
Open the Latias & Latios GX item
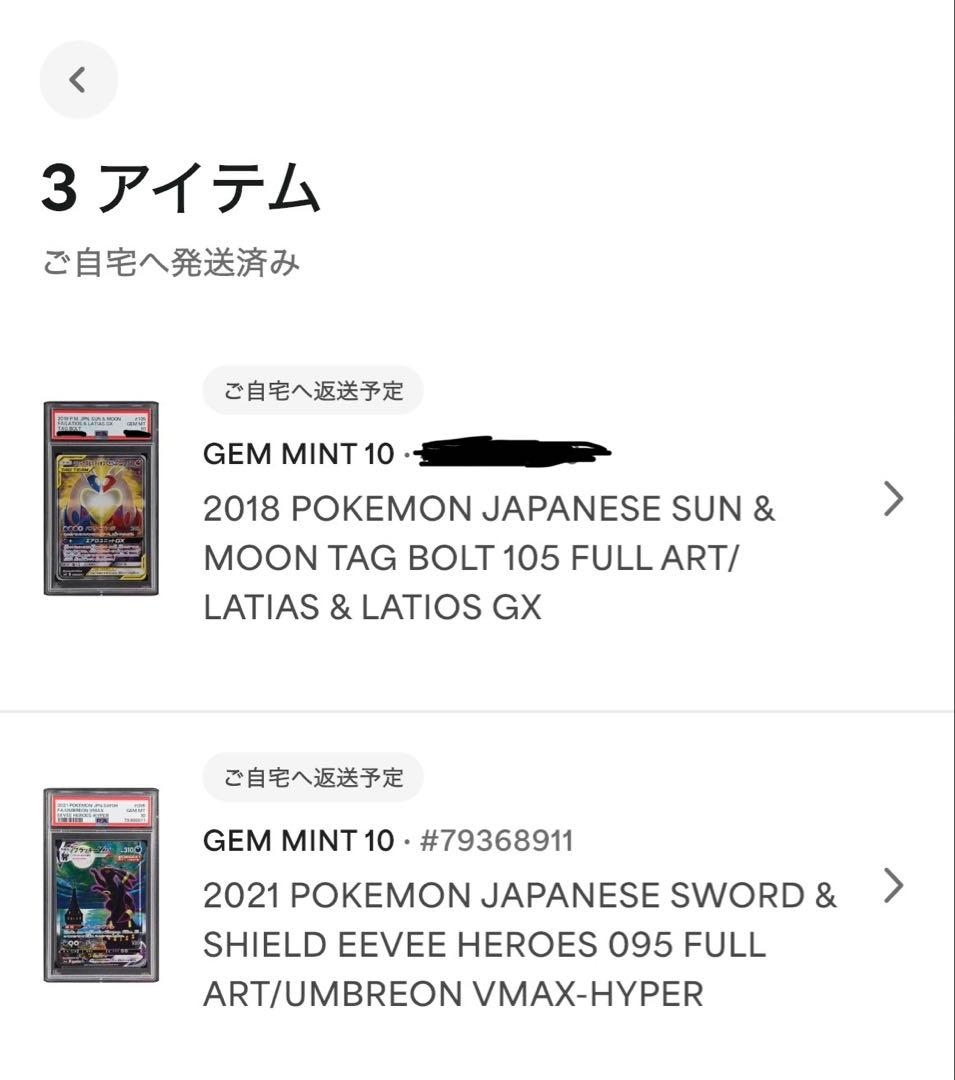[893, 499]
